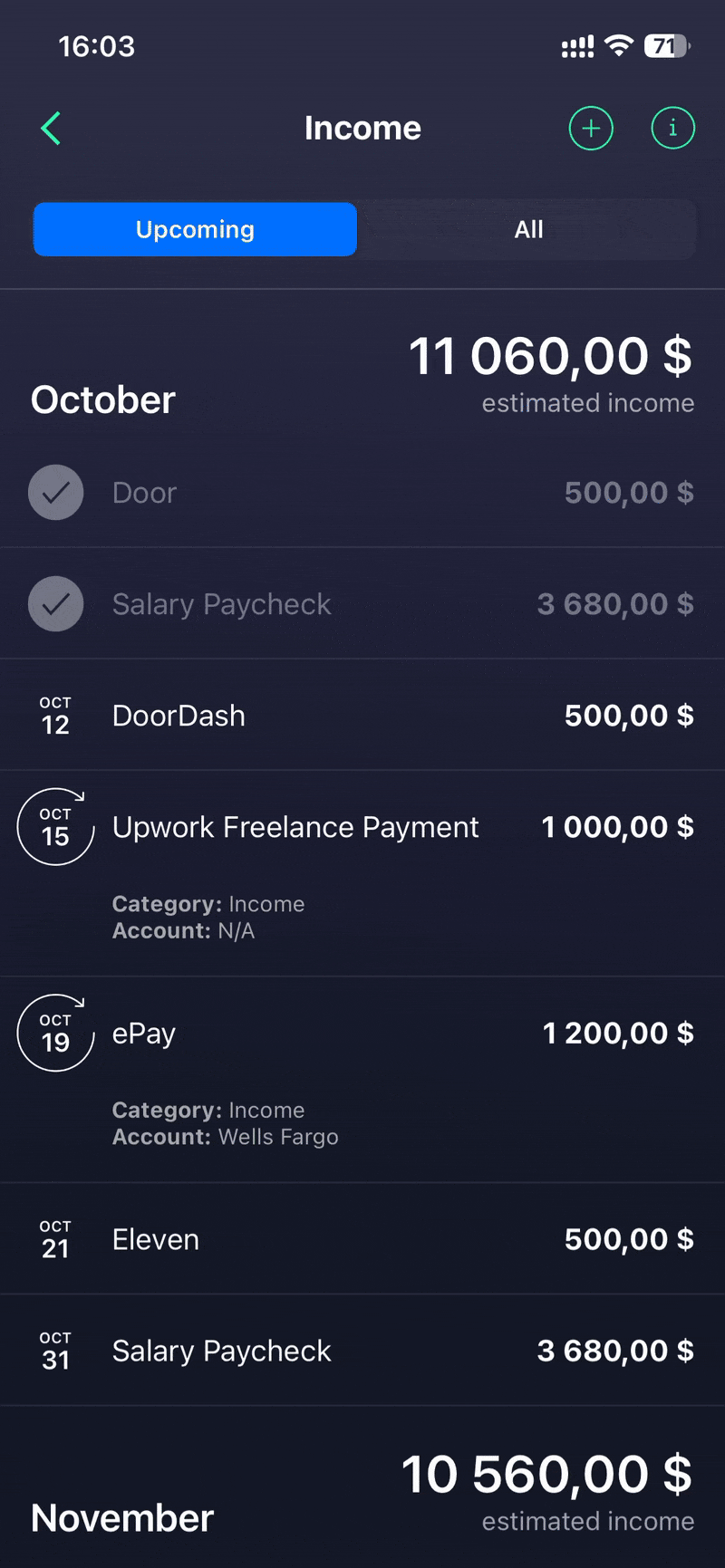
Task: Open the DoorDash income on Oct 12
Action: point(362,716)
